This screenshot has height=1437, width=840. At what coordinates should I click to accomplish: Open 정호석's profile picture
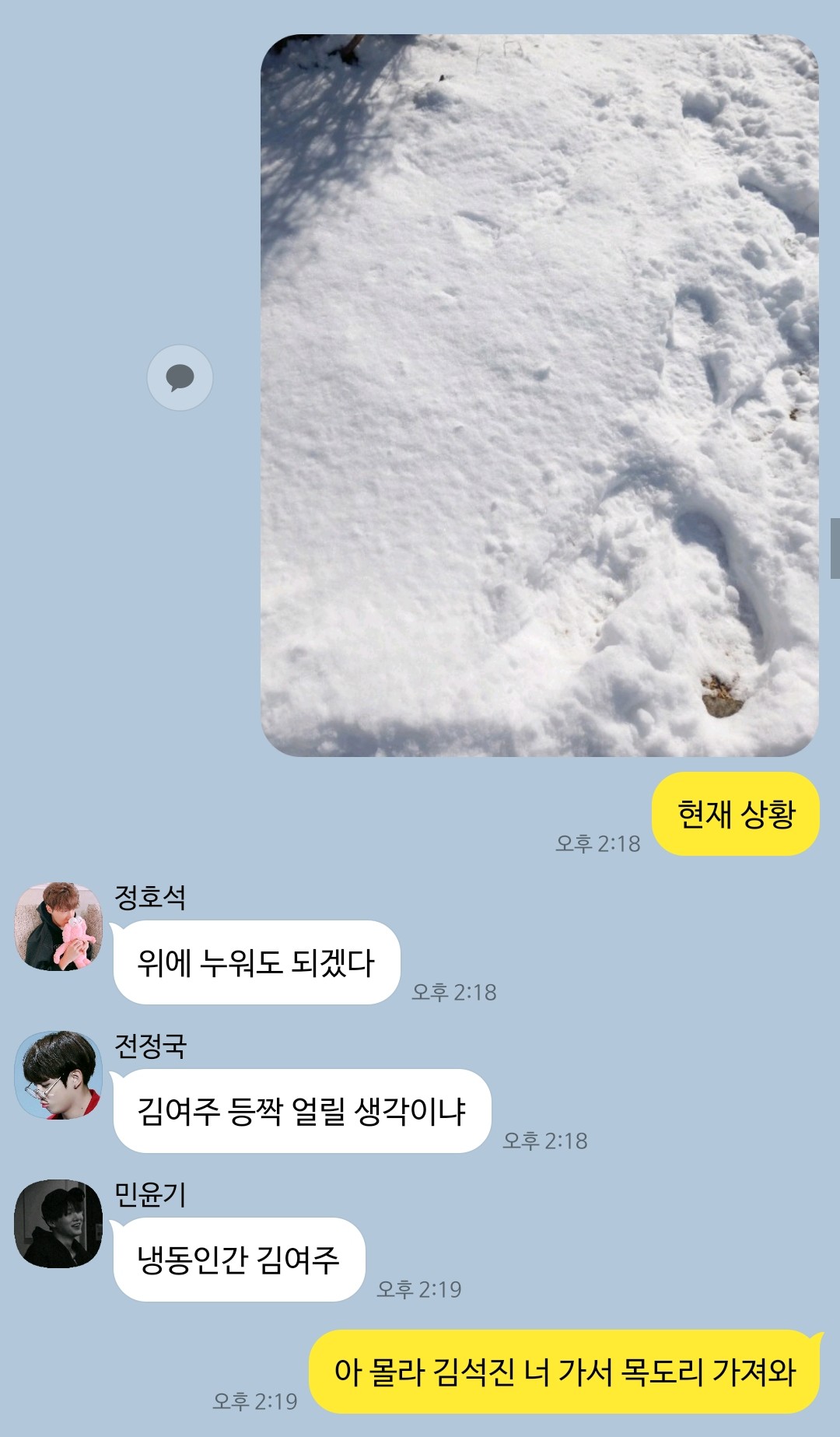[58, 926]
